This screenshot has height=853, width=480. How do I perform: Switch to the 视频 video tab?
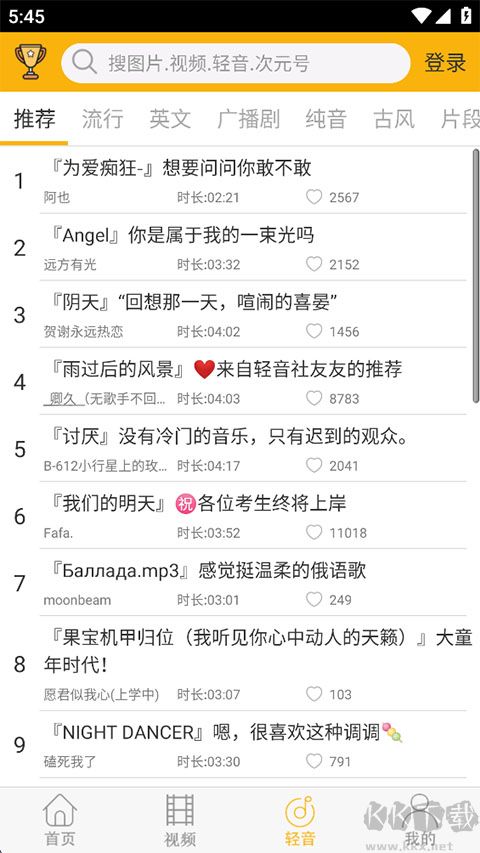(180, 820)
